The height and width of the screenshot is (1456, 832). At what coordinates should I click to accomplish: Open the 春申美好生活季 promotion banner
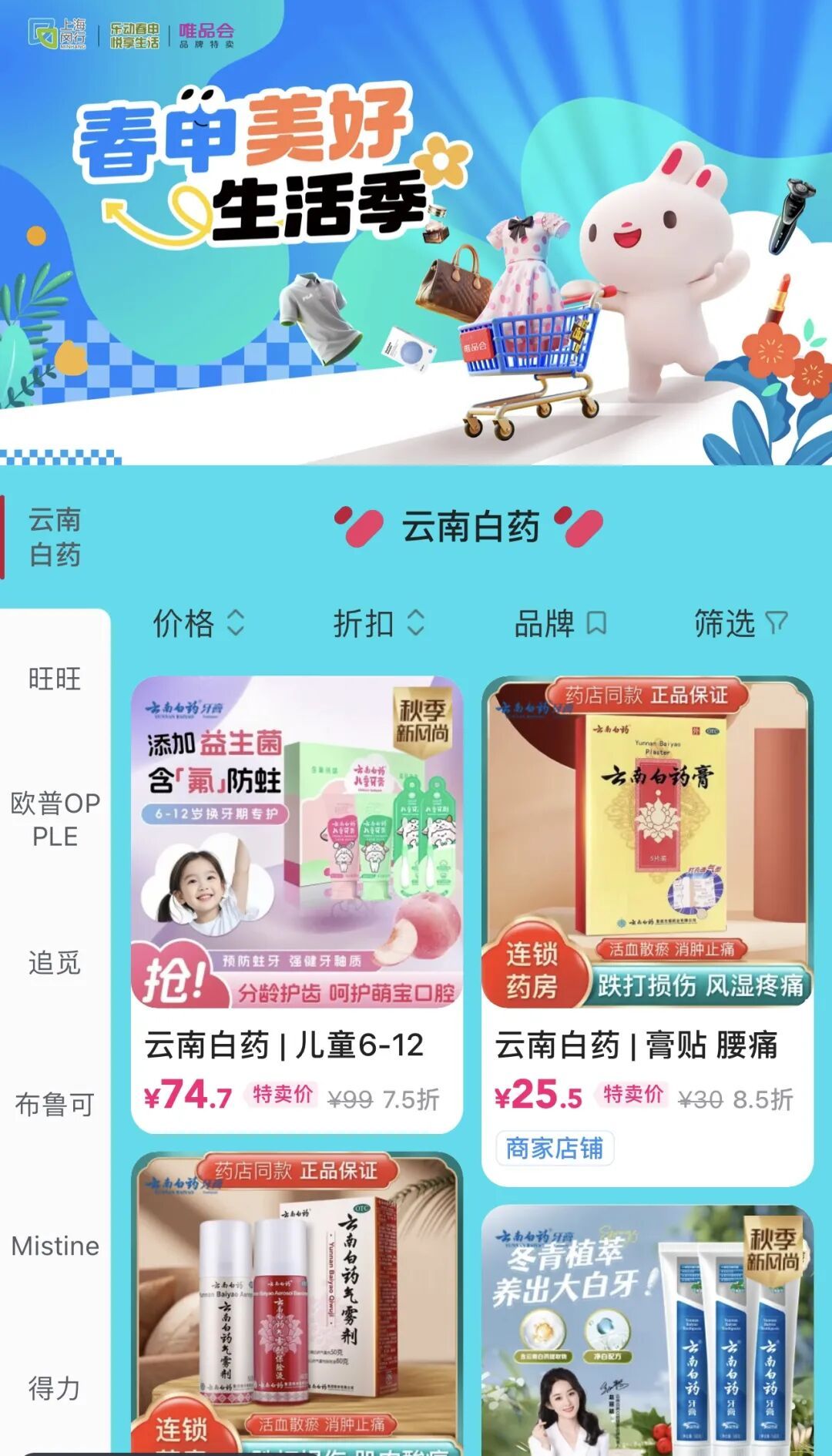416,231
